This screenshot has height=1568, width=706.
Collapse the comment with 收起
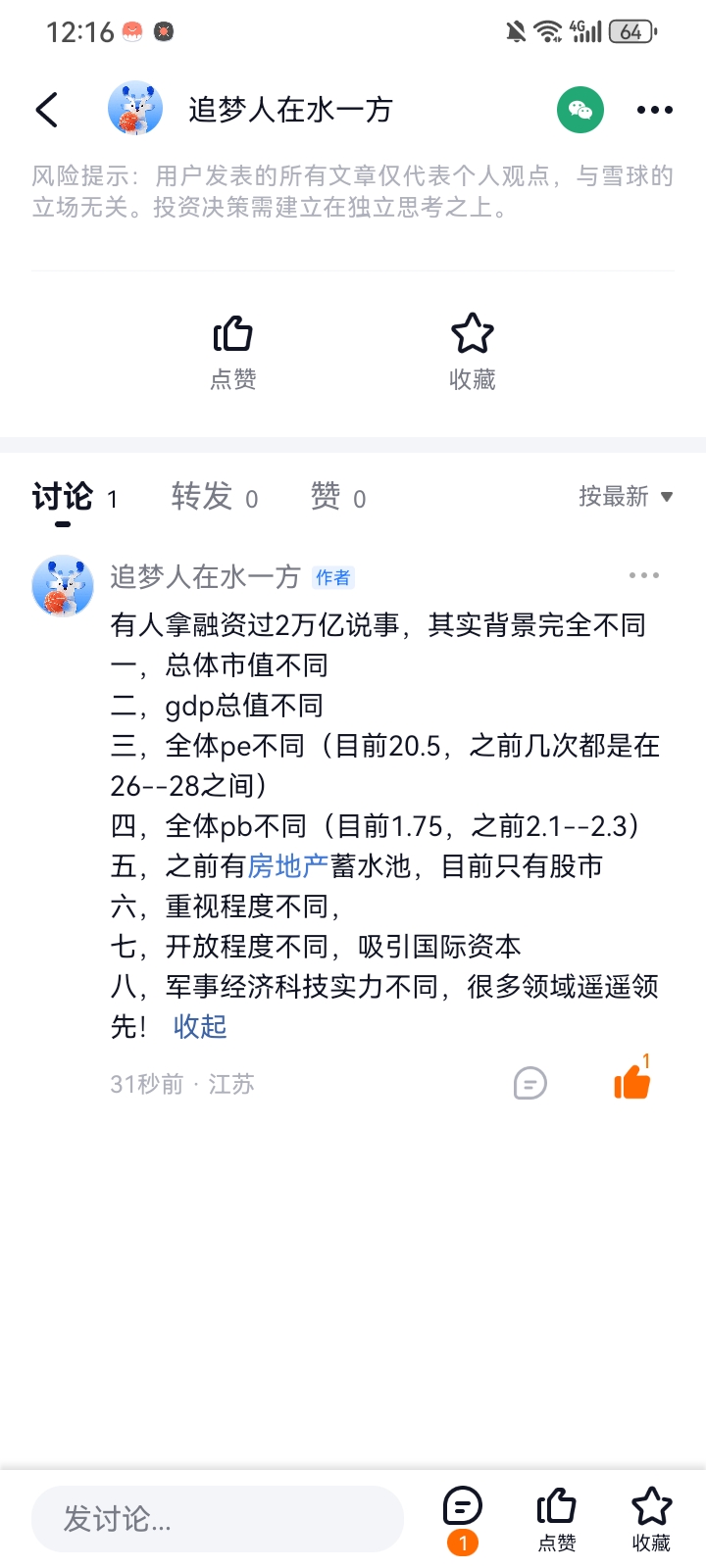point(200,1026)
